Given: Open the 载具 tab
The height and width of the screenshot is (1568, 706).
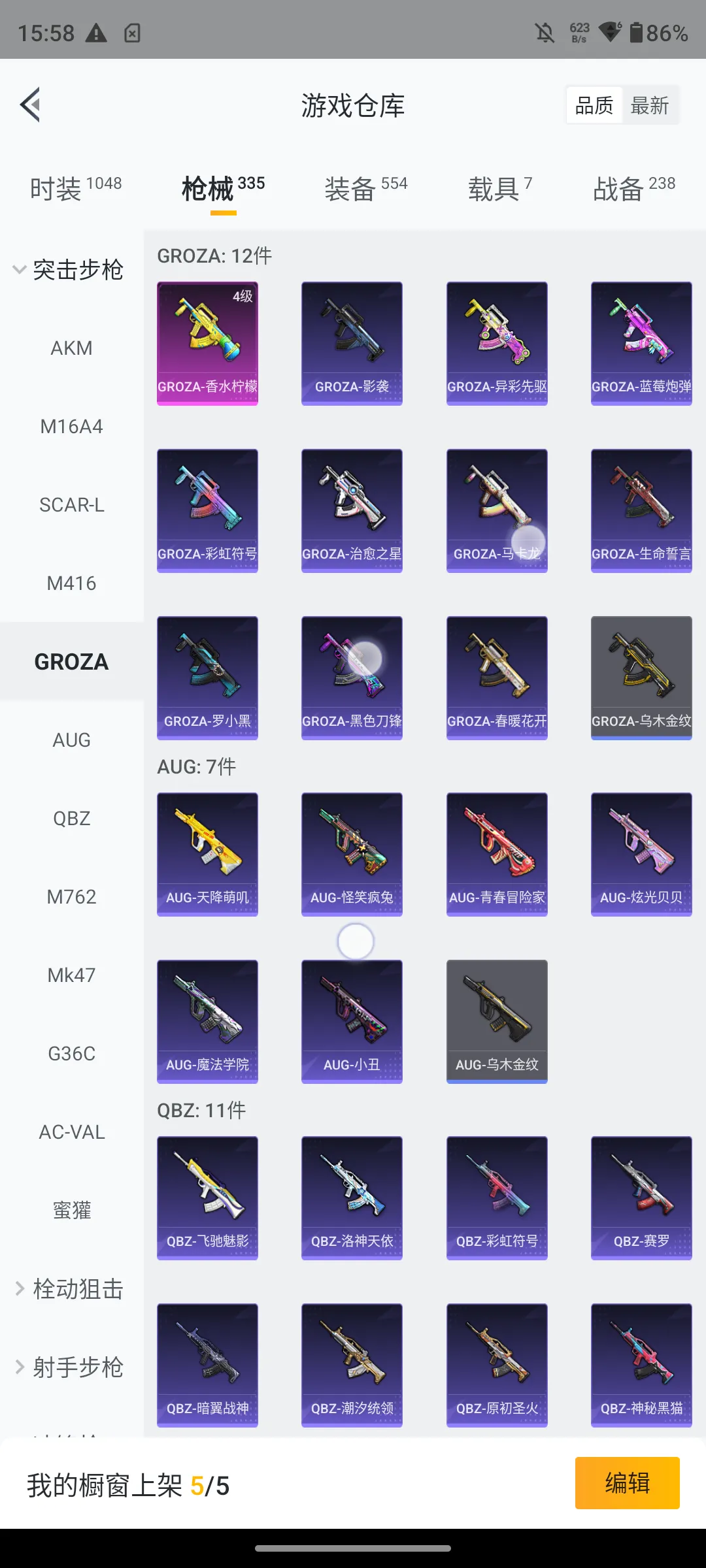Looking at the screenshot, I should pos(500,188).
